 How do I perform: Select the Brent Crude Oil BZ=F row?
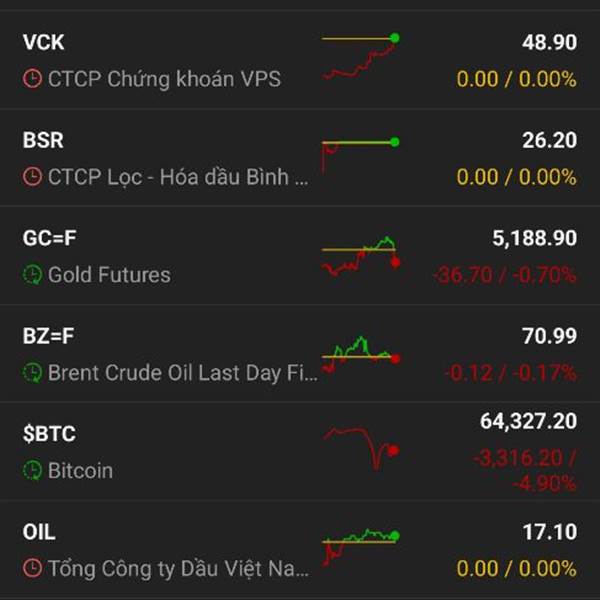[300, 354]
